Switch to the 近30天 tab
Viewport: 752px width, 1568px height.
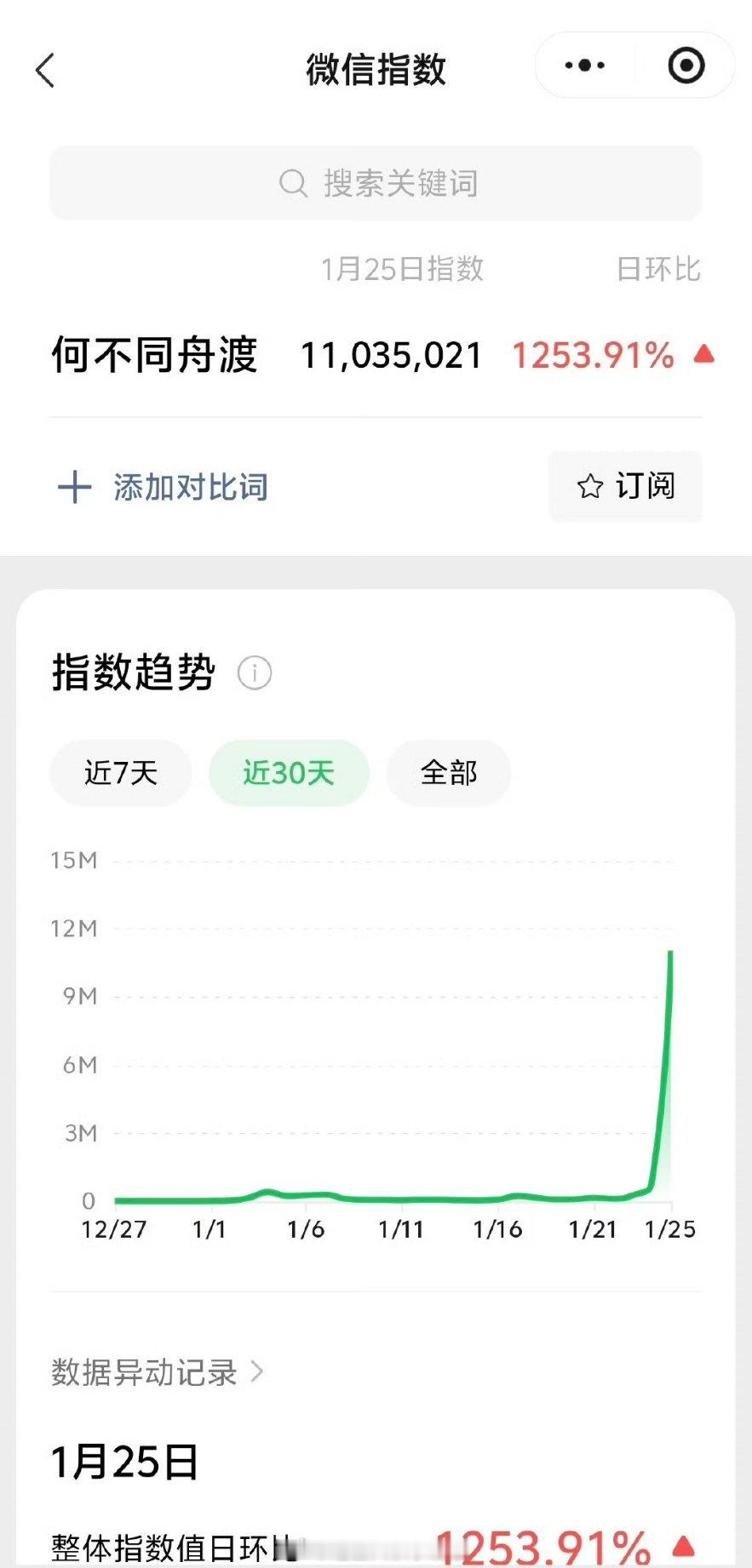[x=289, y=772]
